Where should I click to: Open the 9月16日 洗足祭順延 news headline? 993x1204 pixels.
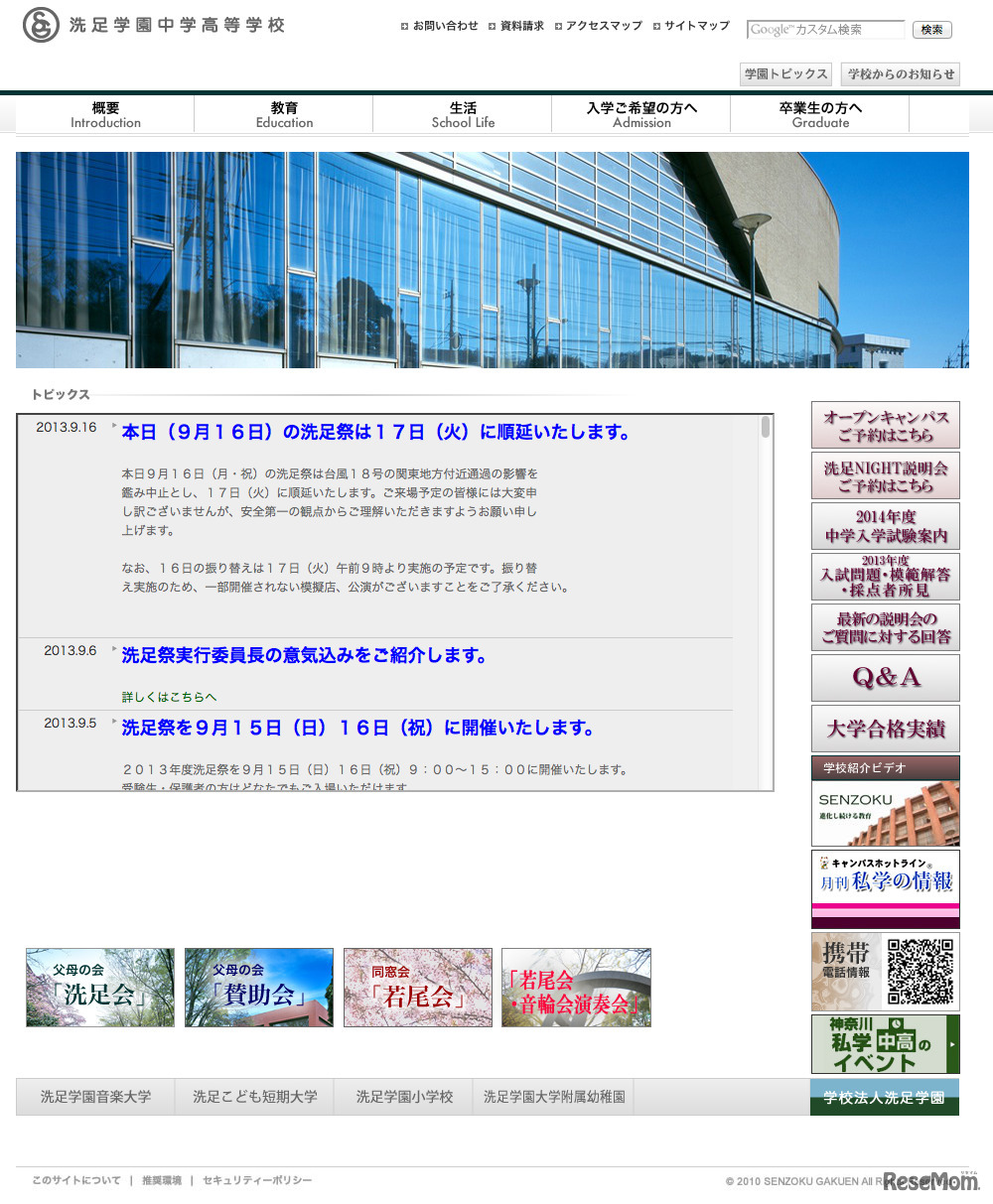[x=375, y=432]
